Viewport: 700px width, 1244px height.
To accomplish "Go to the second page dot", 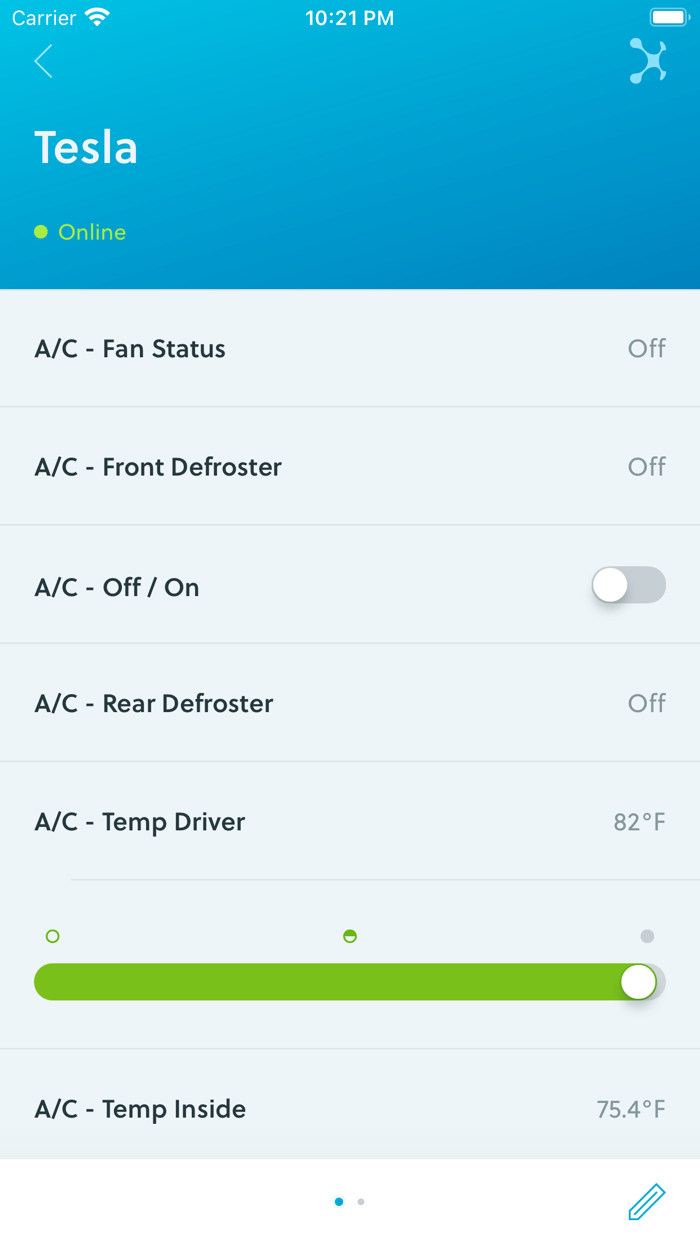I will (x=361, y=1201).
